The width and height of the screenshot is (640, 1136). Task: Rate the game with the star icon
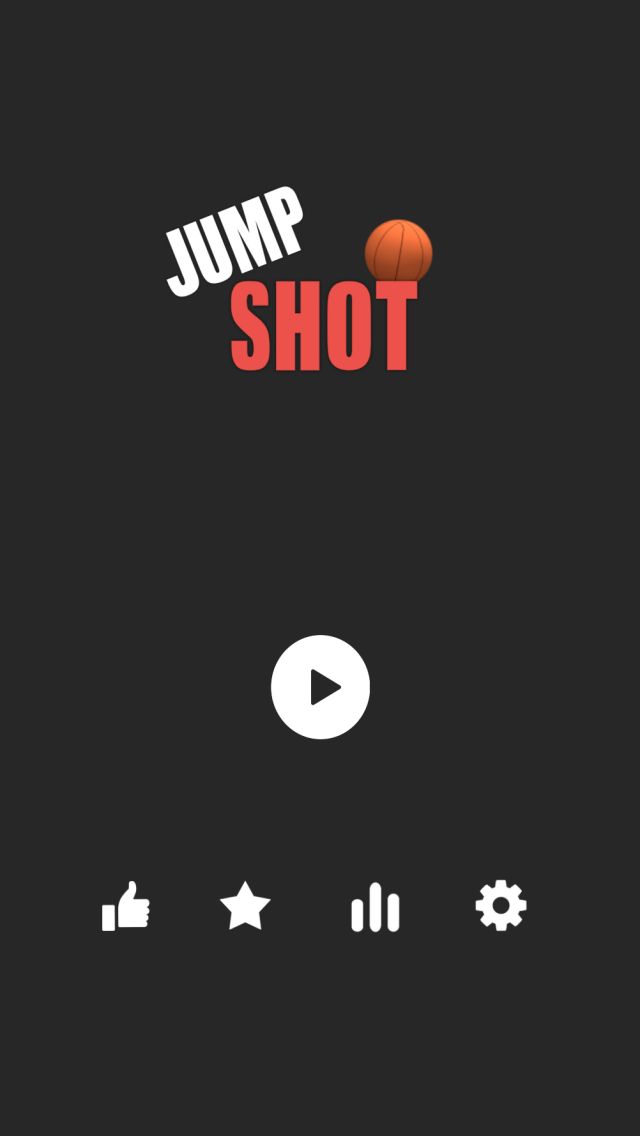[245, 906]
